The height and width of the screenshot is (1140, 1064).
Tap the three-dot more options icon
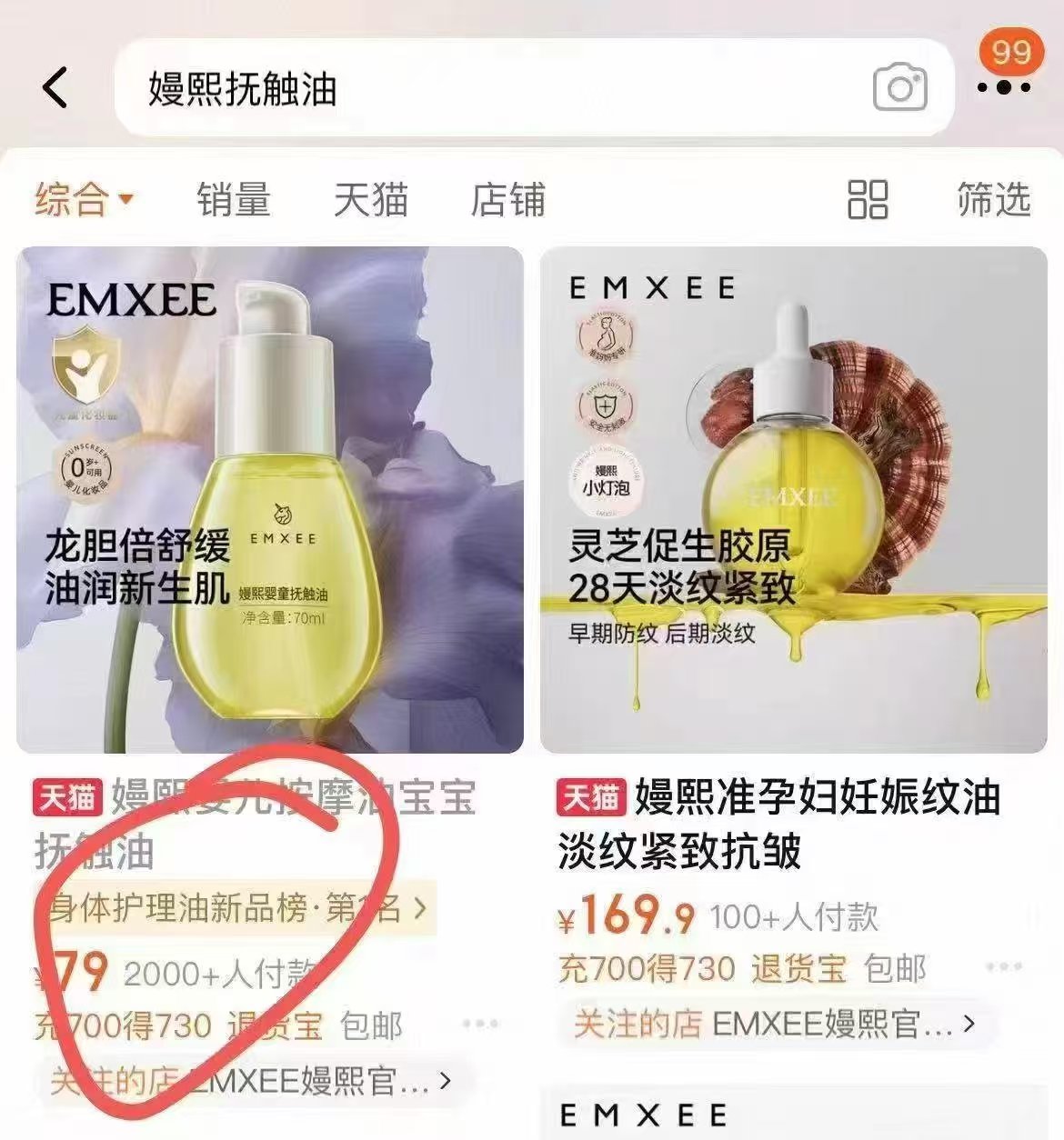tap(1003, 88)
